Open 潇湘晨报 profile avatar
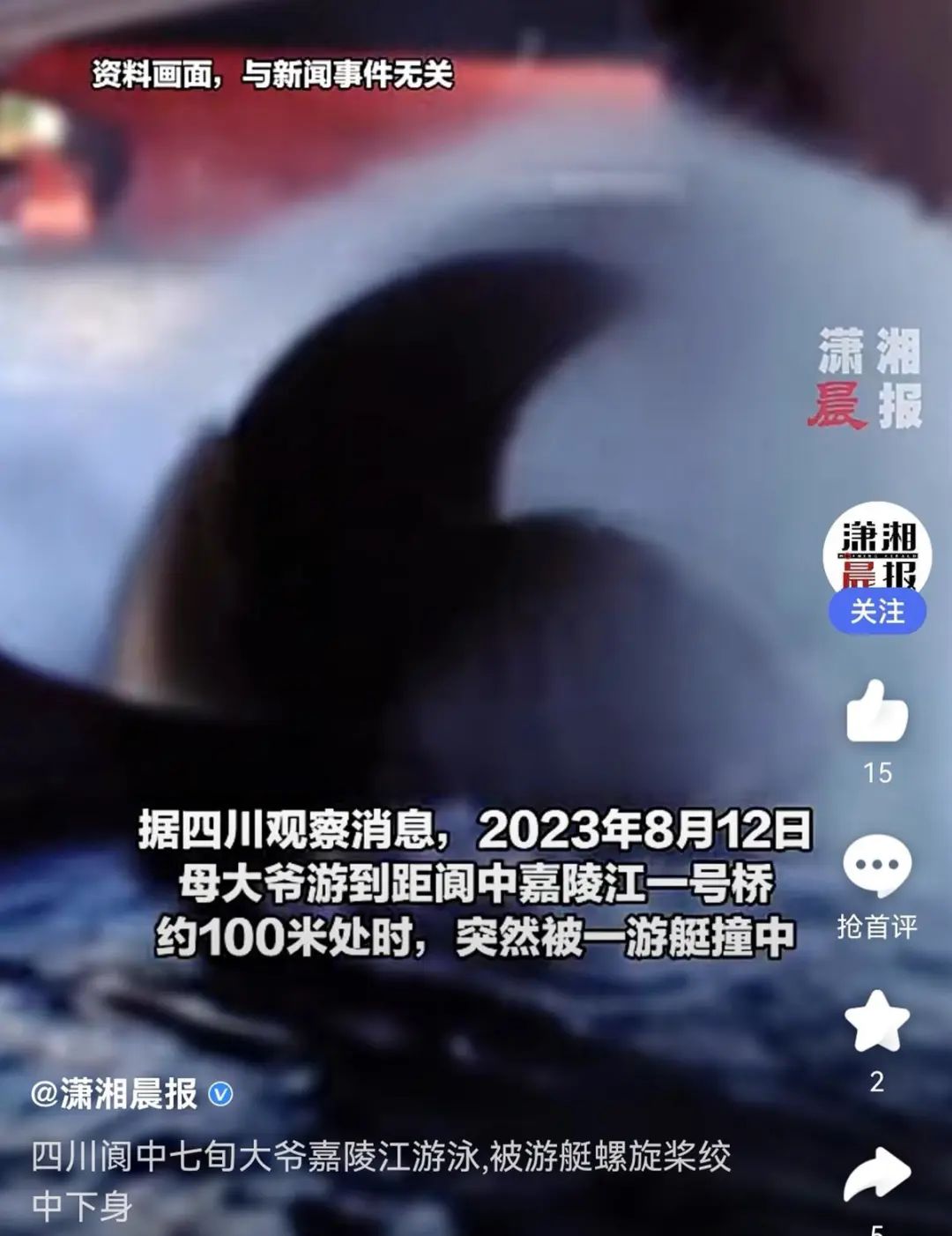The width and height of the screenshot is (952, 1236). click(877, 551)
